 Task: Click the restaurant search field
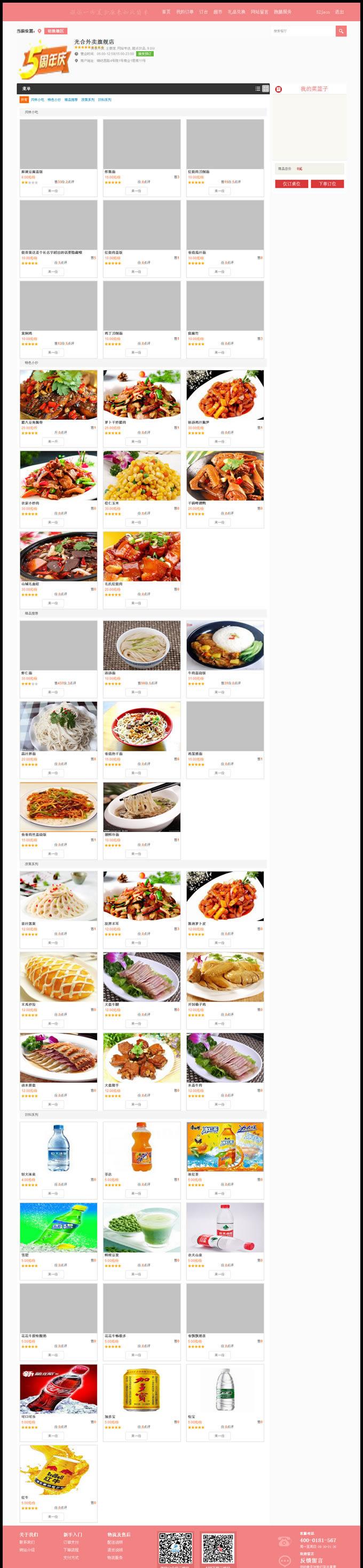click(x=303, y=31)
